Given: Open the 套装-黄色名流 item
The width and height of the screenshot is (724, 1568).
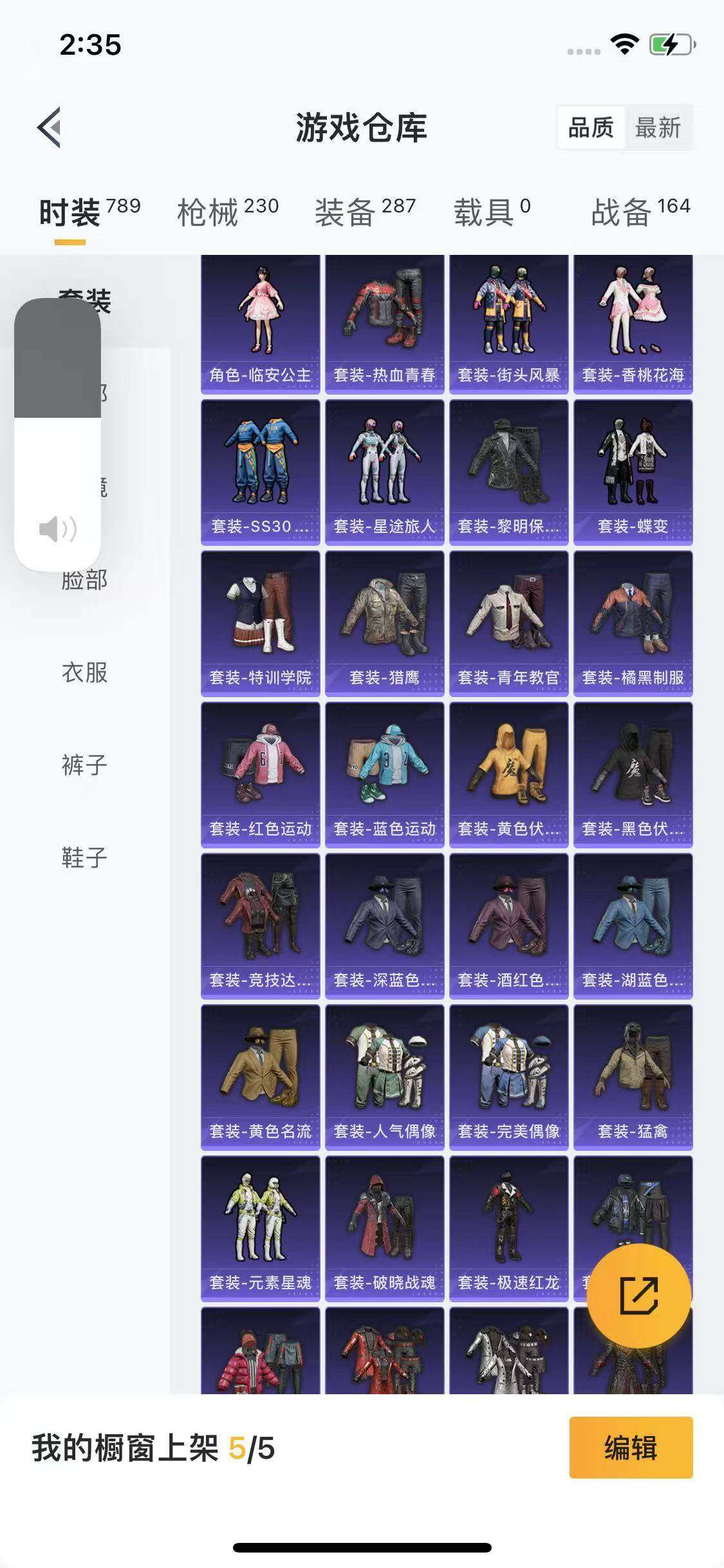Looking at the screenshot, I should [260, 1078].
